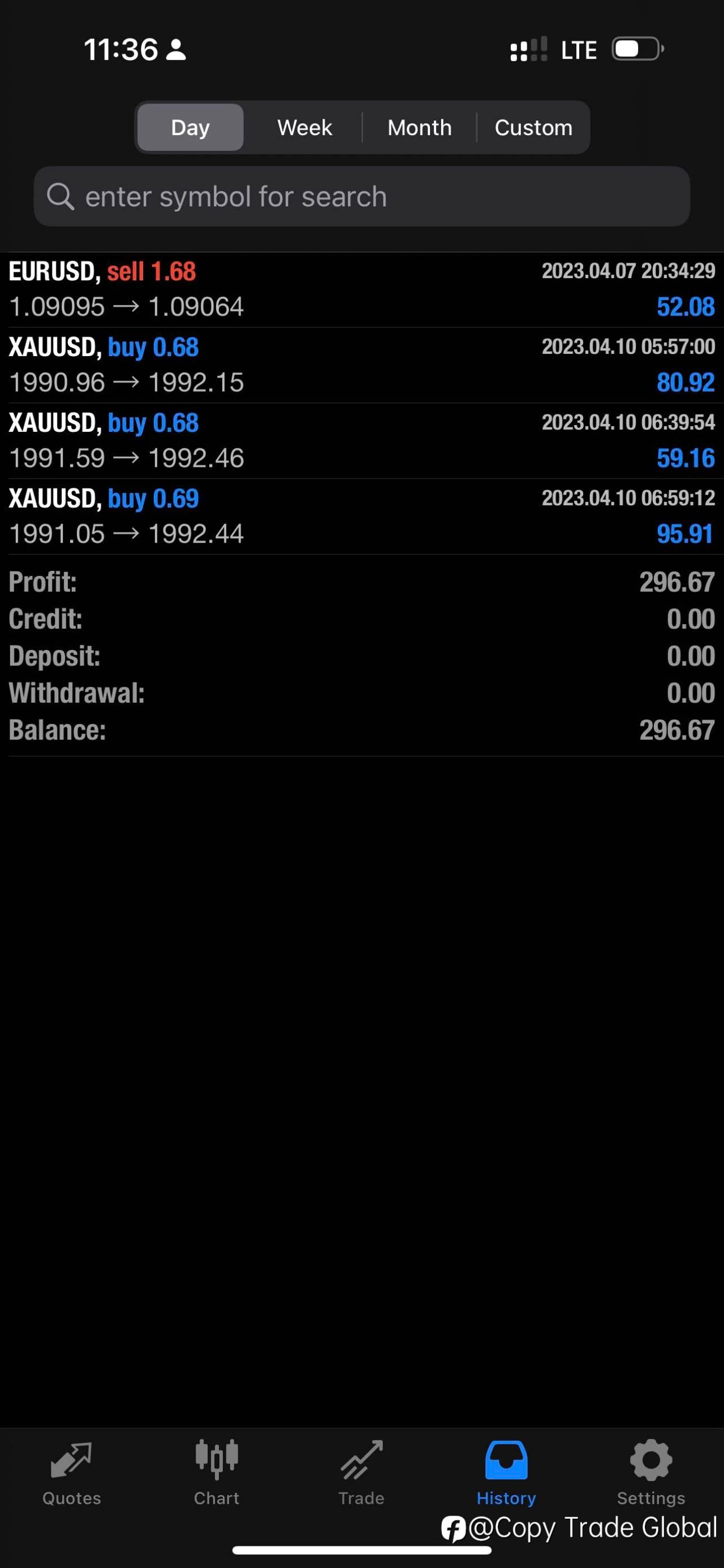
Task: Select the History tab
Action: pyautogui.click(x=507, y=1473)
